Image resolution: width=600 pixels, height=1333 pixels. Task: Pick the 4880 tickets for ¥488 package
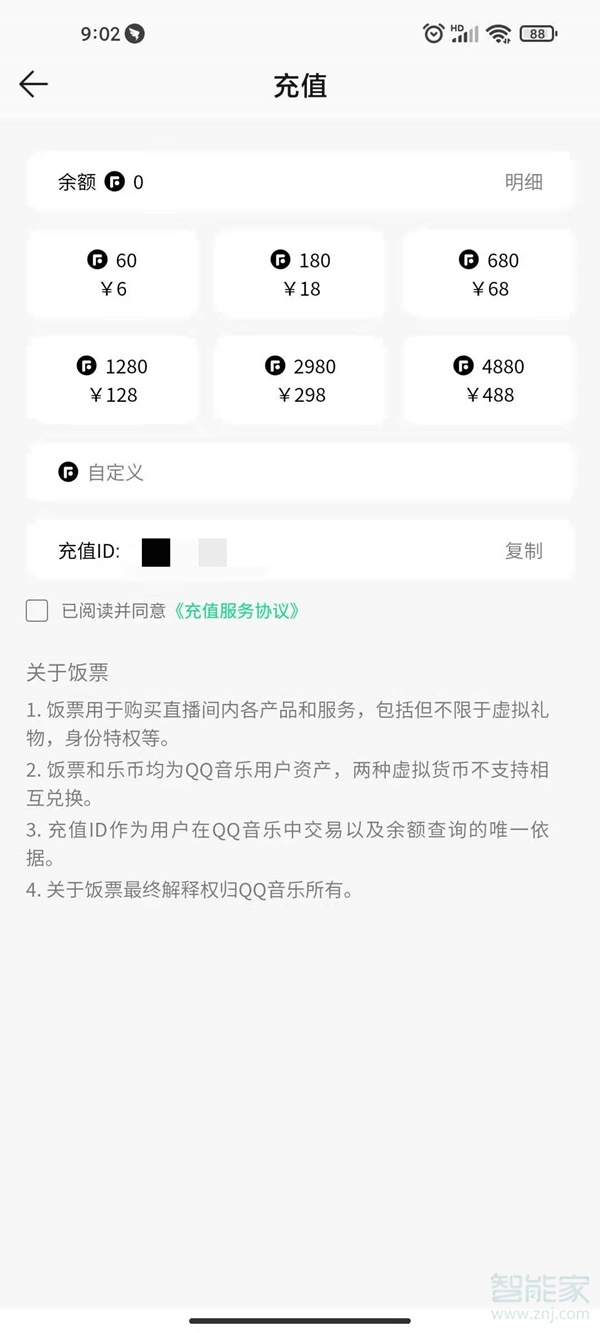coord(489,380)
